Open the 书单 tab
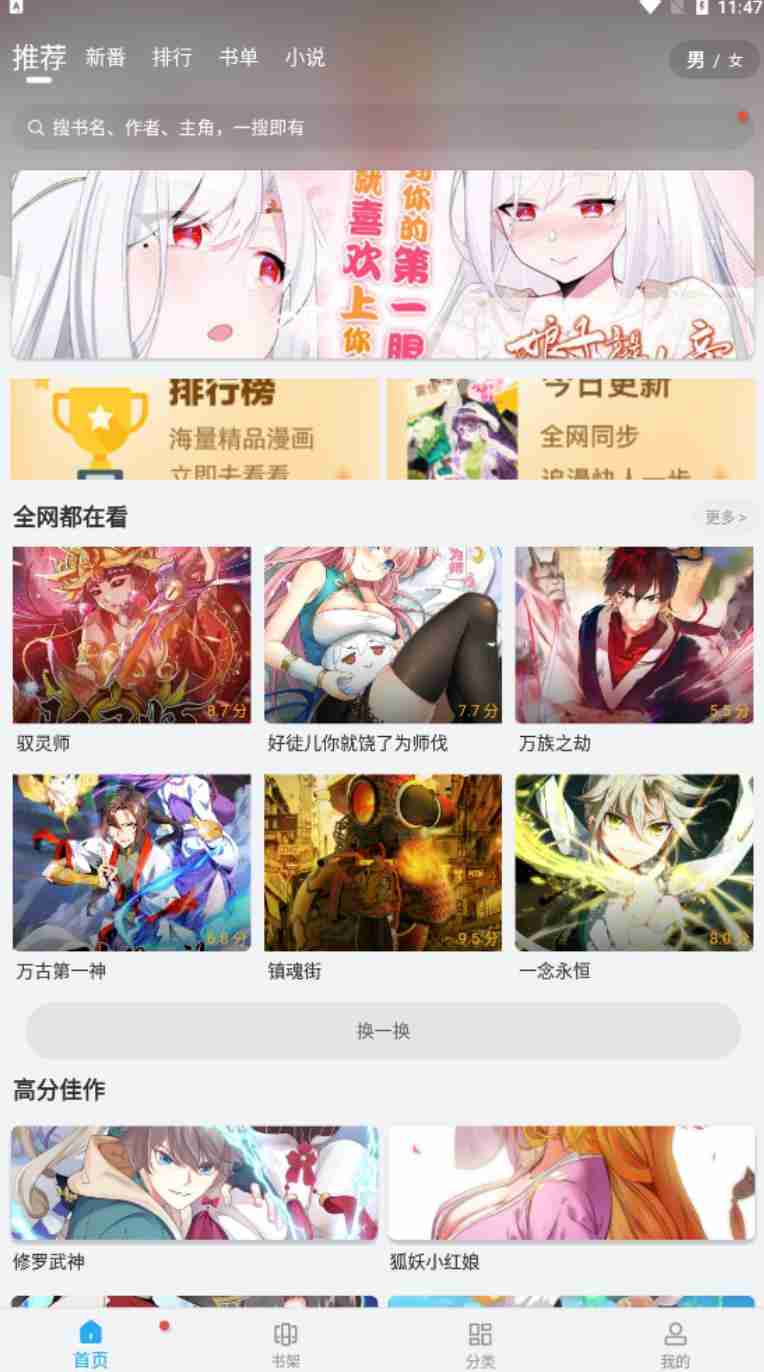 tap(238, 58)
